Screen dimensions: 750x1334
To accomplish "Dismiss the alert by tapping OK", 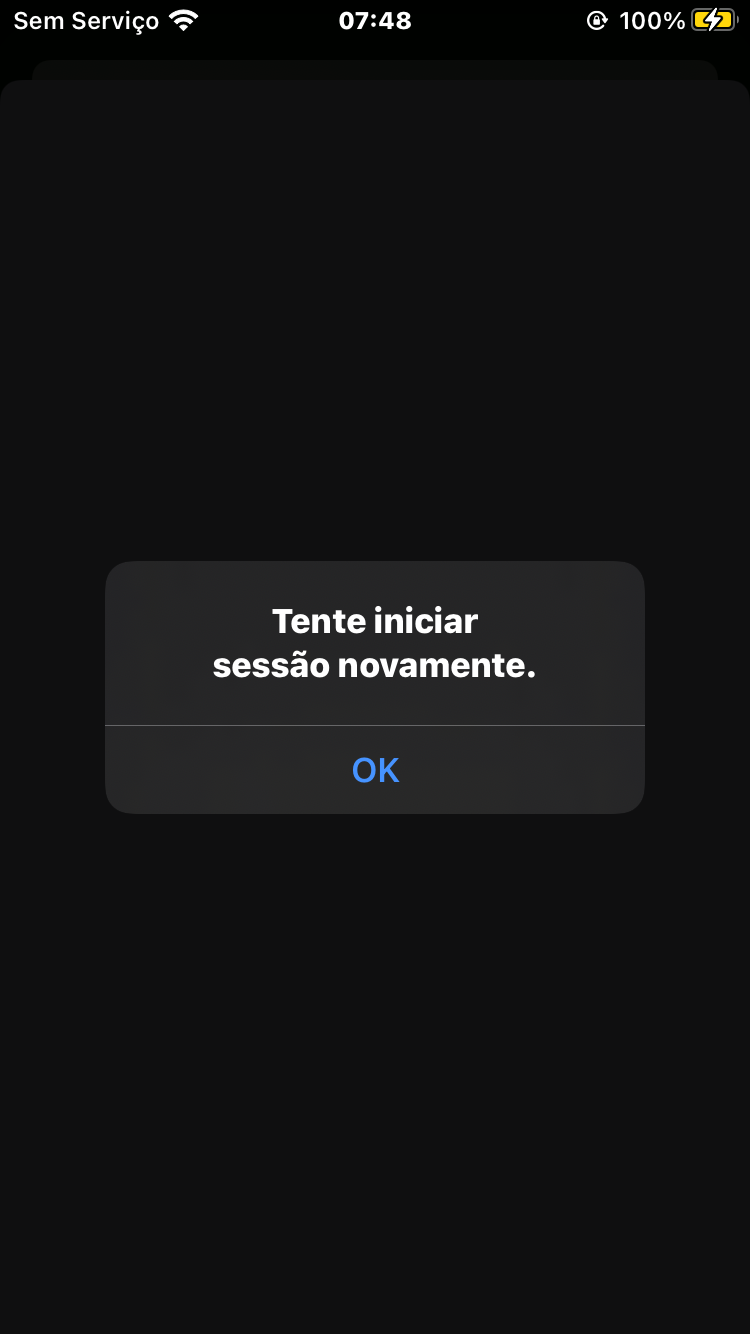I will [375, 769].
